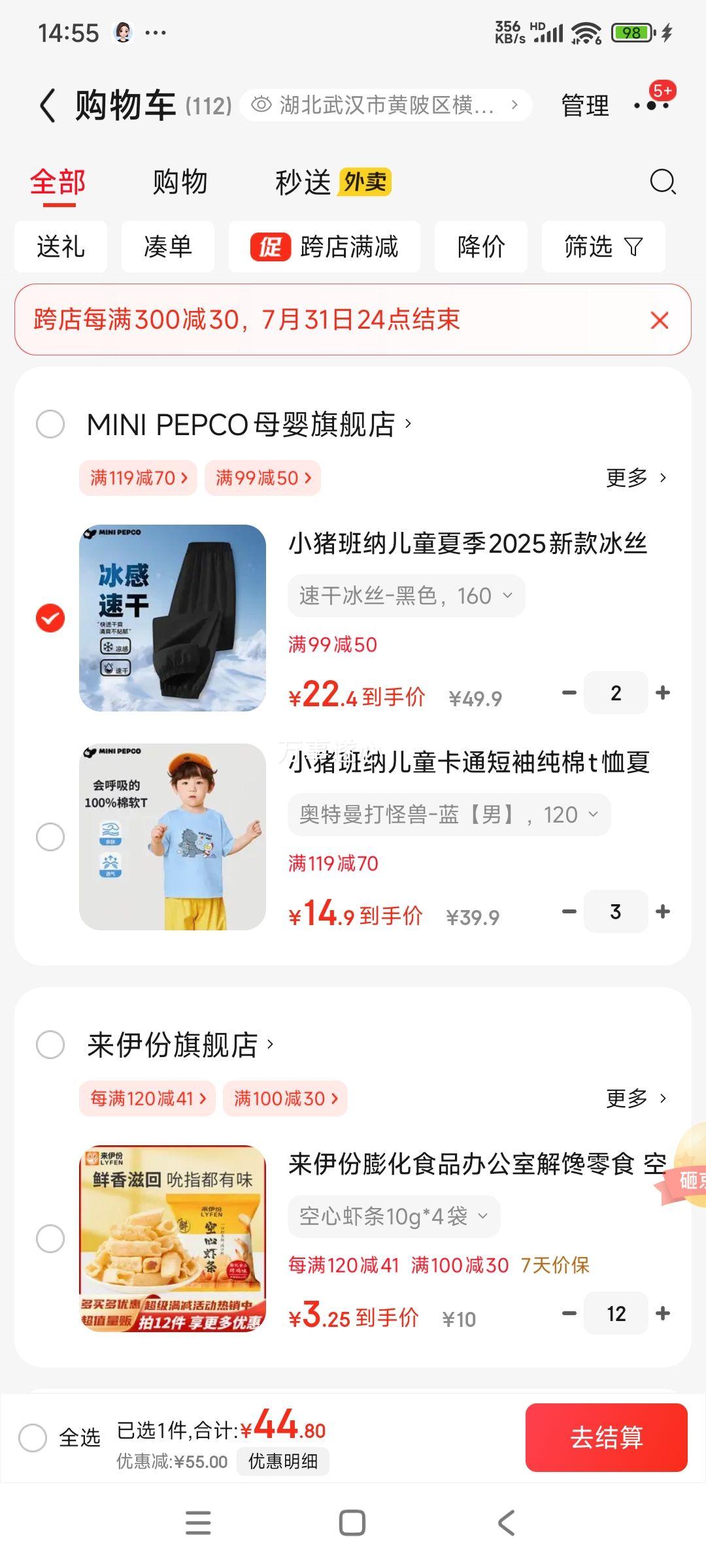Dismiss the 跨店每满300减30 promotion banner

pos(660,320)
